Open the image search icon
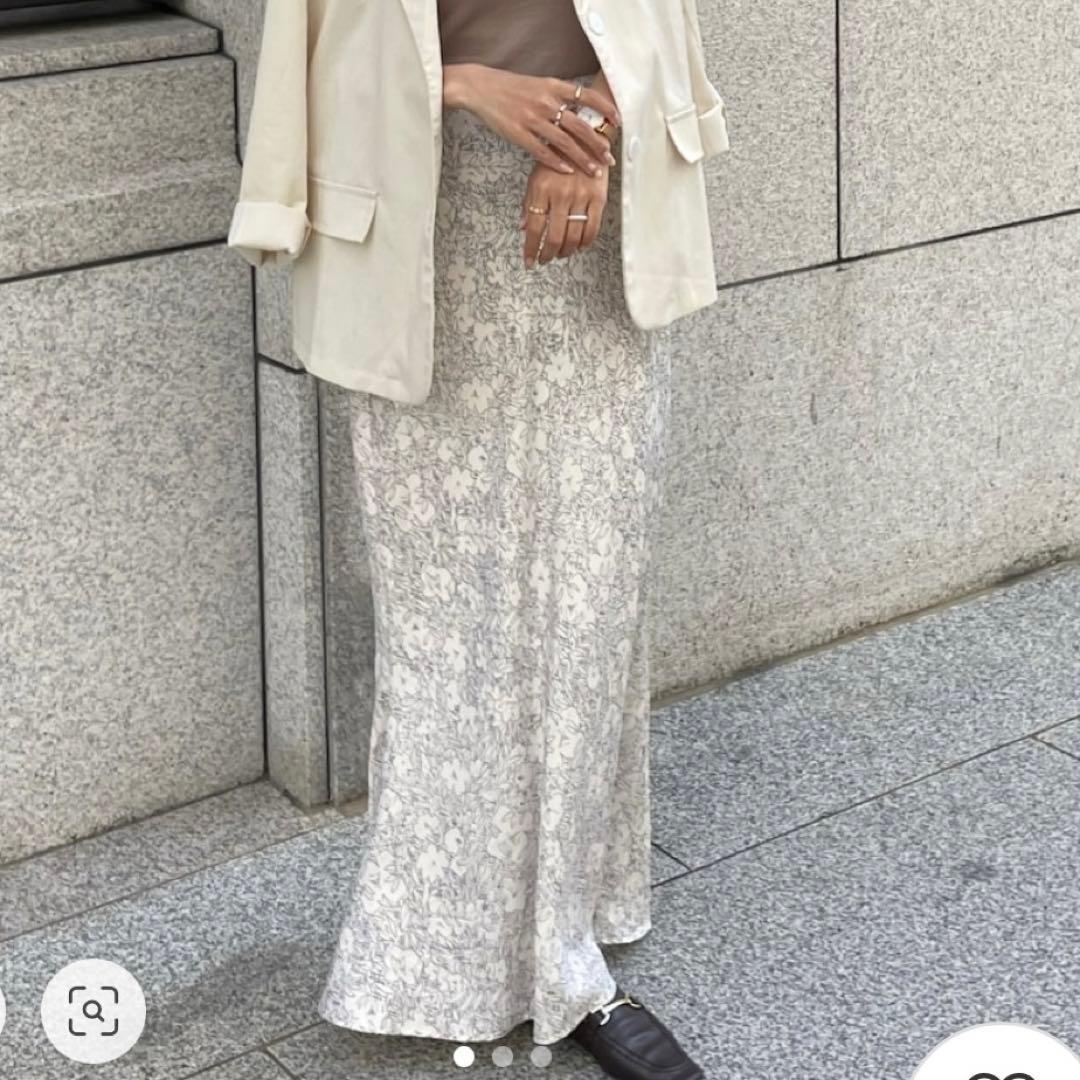This screenshot has width=1080, height=1080. pyautogui.click(x=93, y=1011)
